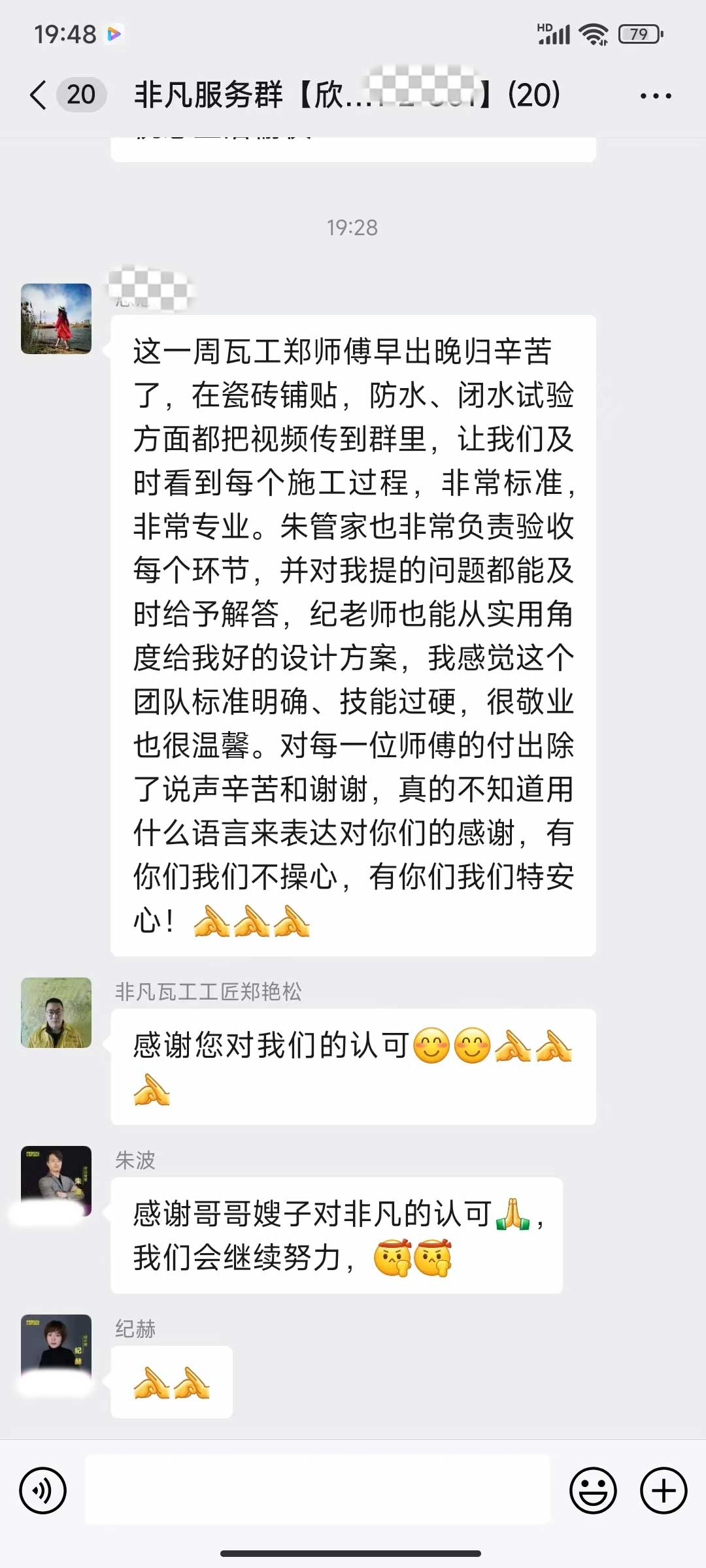Tap the message text field
The width and height of the screenshot is (706, 1568).
coord(318,1491)
